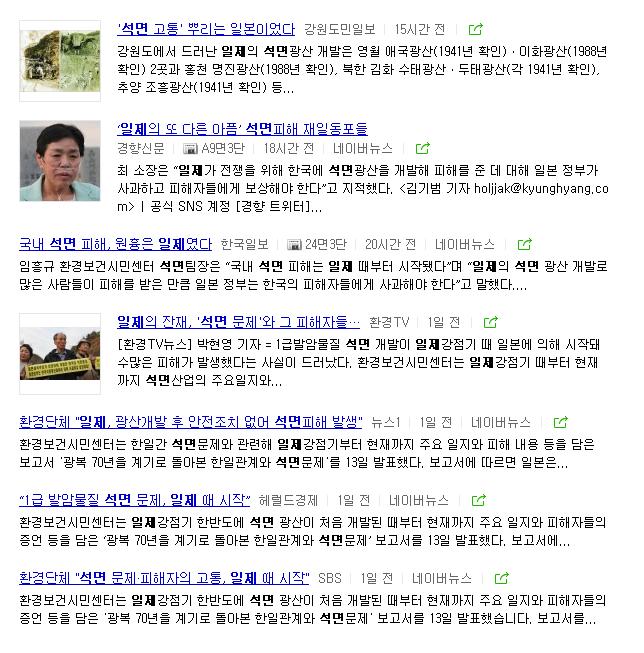Share the SBS article
The height and width of the screenshot is (653, 644).
coord(501,578)
